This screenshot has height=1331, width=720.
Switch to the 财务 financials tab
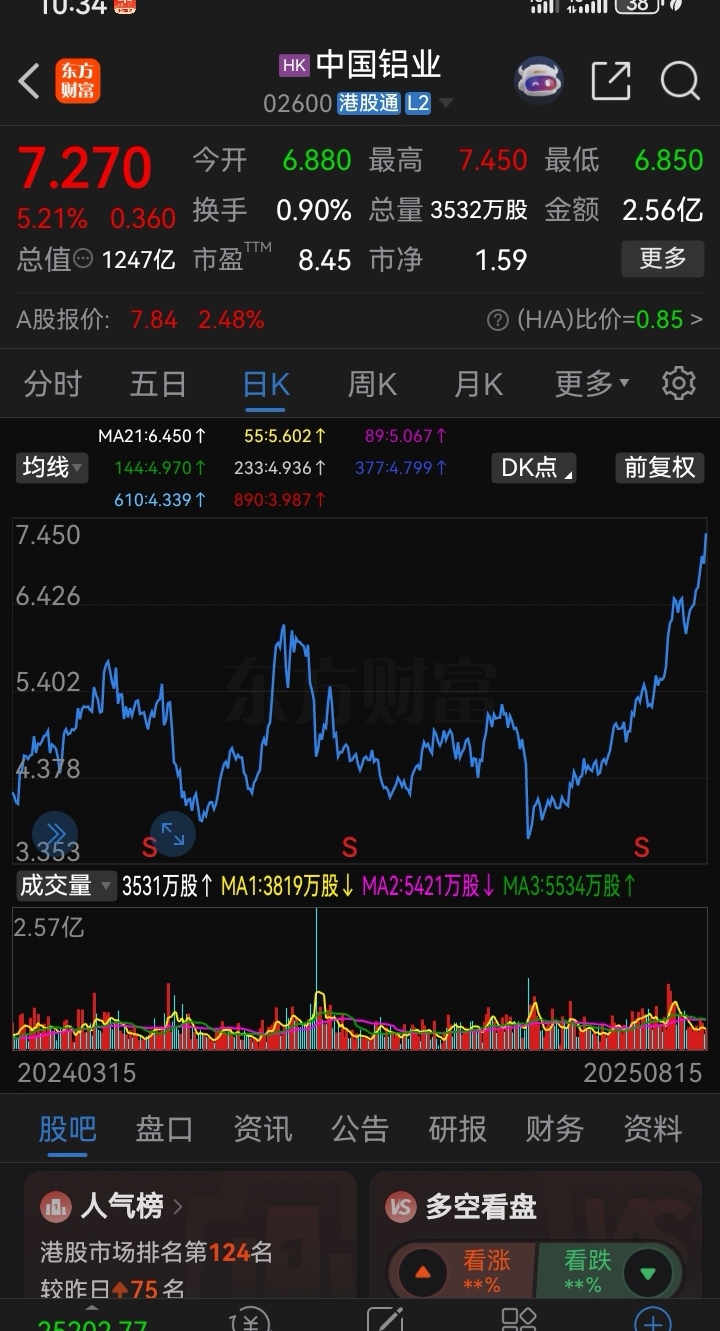point(553,1128)
